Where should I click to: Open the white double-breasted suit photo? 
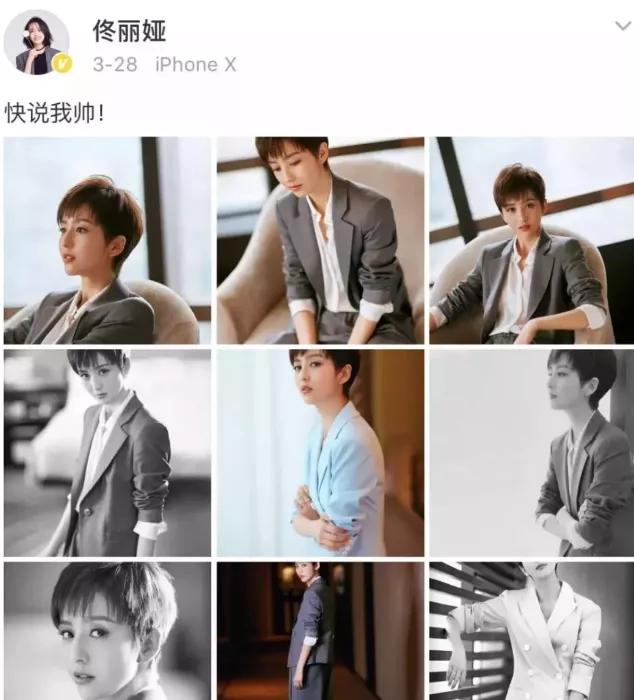[531, 632]
